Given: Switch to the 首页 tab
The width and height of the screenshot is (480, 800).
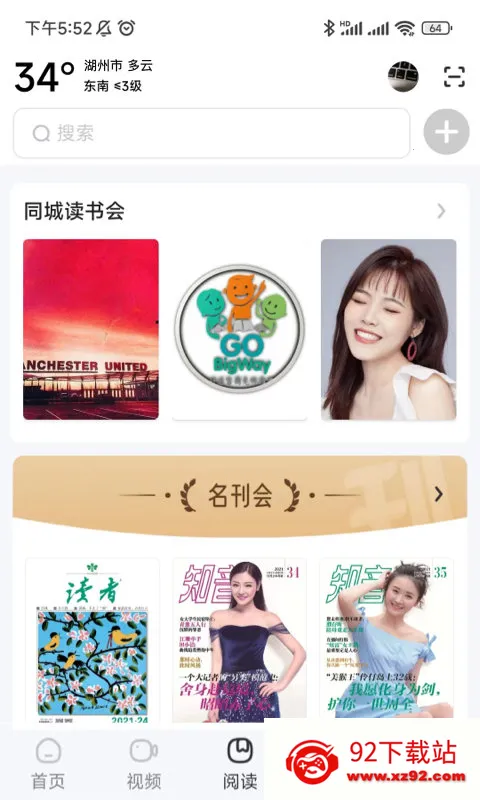Looking at the screenshot, I should [x=48, y=764].
